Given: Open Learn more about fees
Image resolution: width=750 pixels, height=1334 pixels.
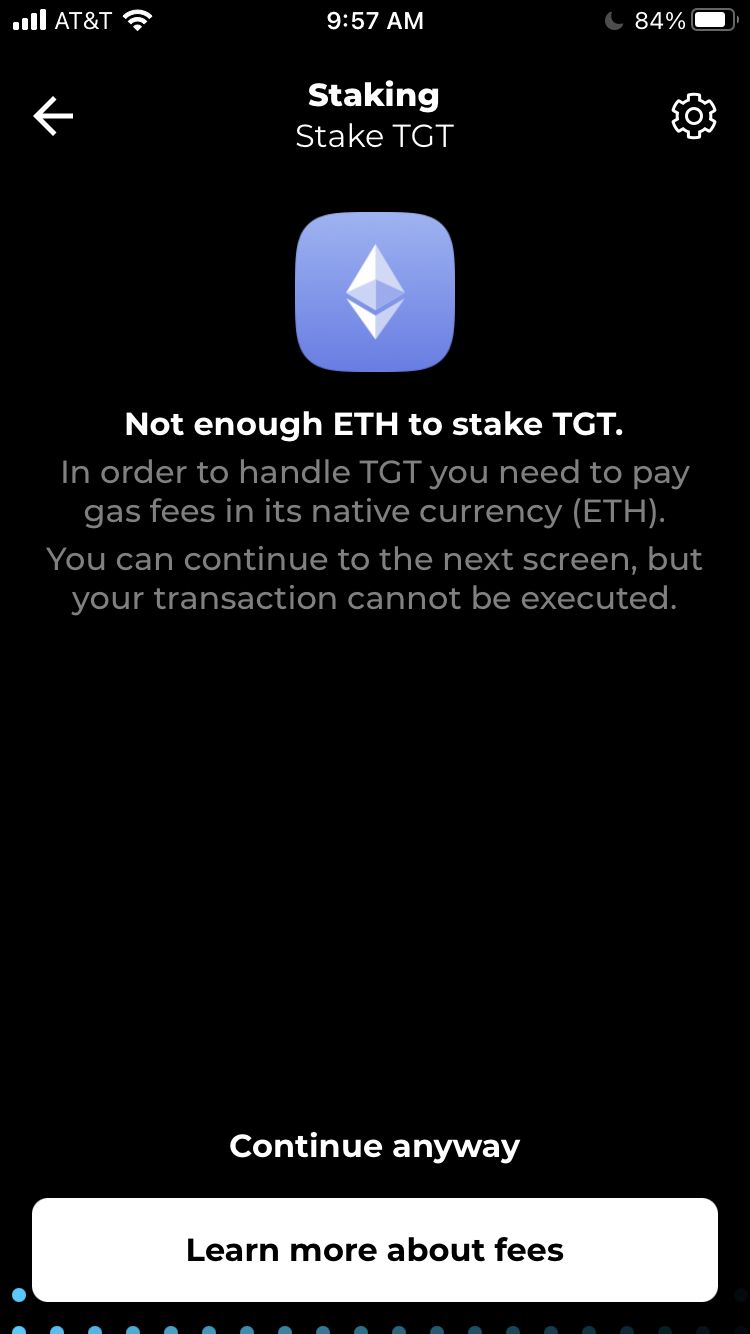Looking at the screenshot, I should pyautogui.click(x=375, y=1250).
